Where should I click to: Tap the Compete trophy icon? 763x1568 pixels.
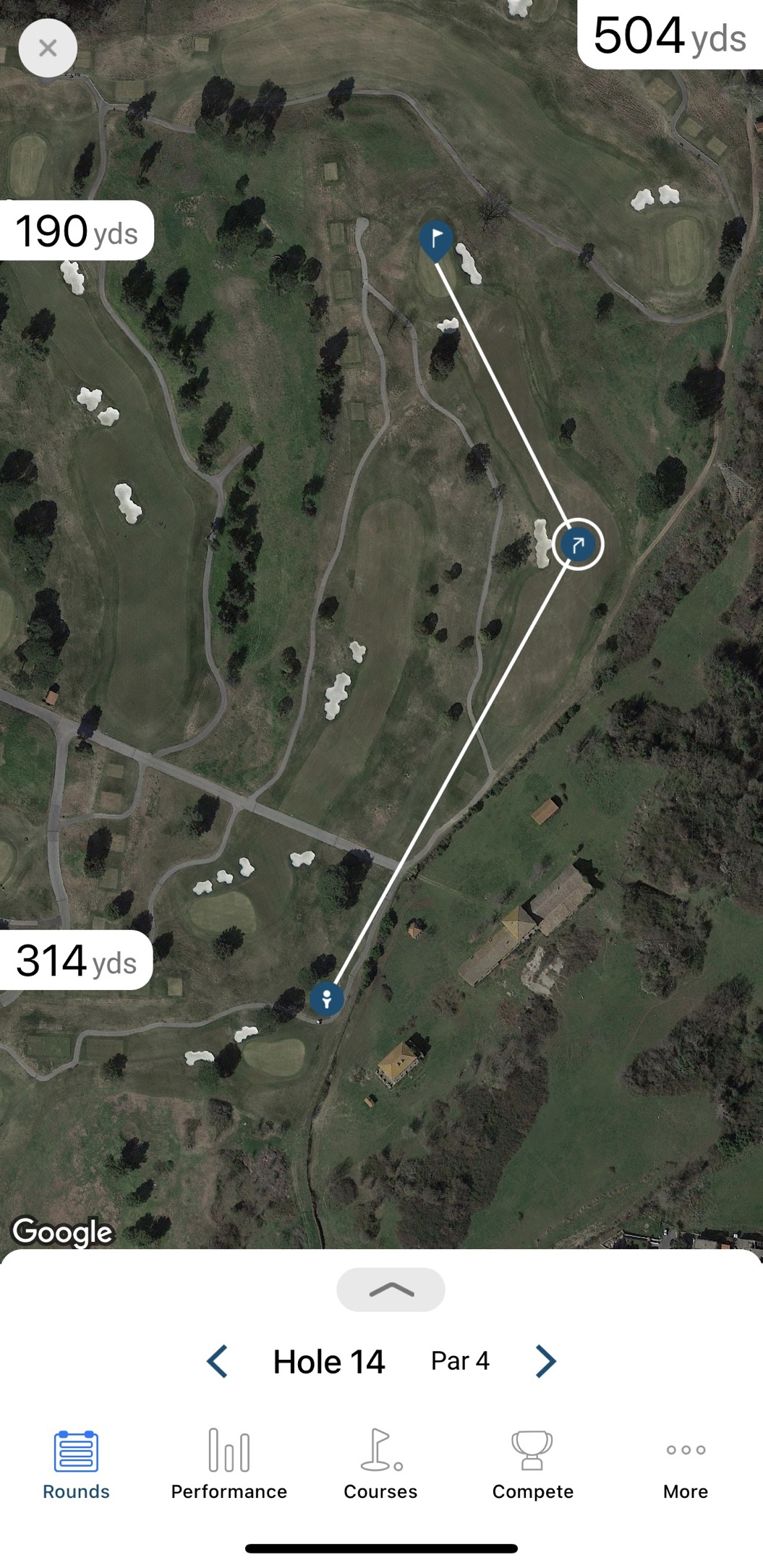coord(533,1450)
